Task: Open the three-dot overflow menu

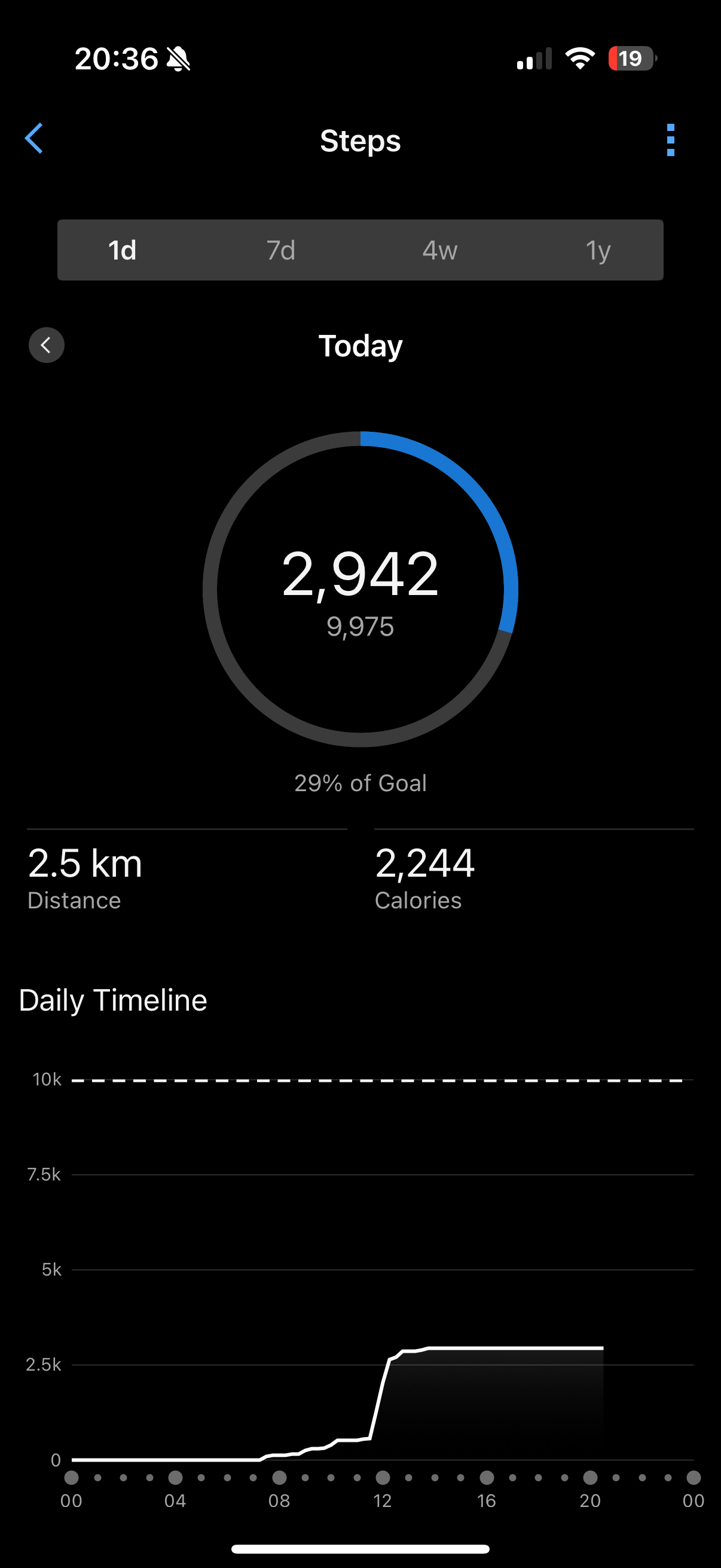Action: click(x=671, y=140)
